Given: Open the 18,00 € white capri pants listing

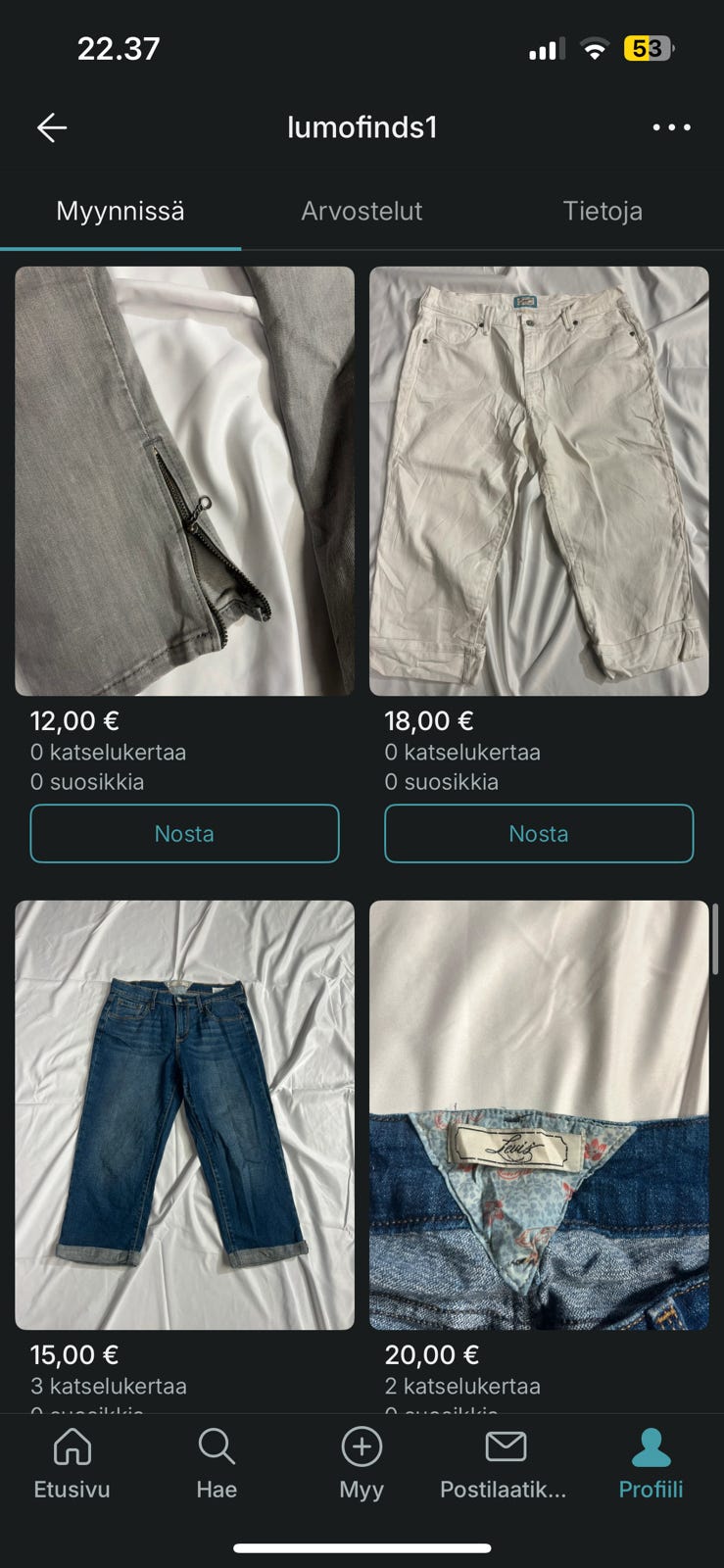Looking at the screenshot, I should click(x=539, y=481).
